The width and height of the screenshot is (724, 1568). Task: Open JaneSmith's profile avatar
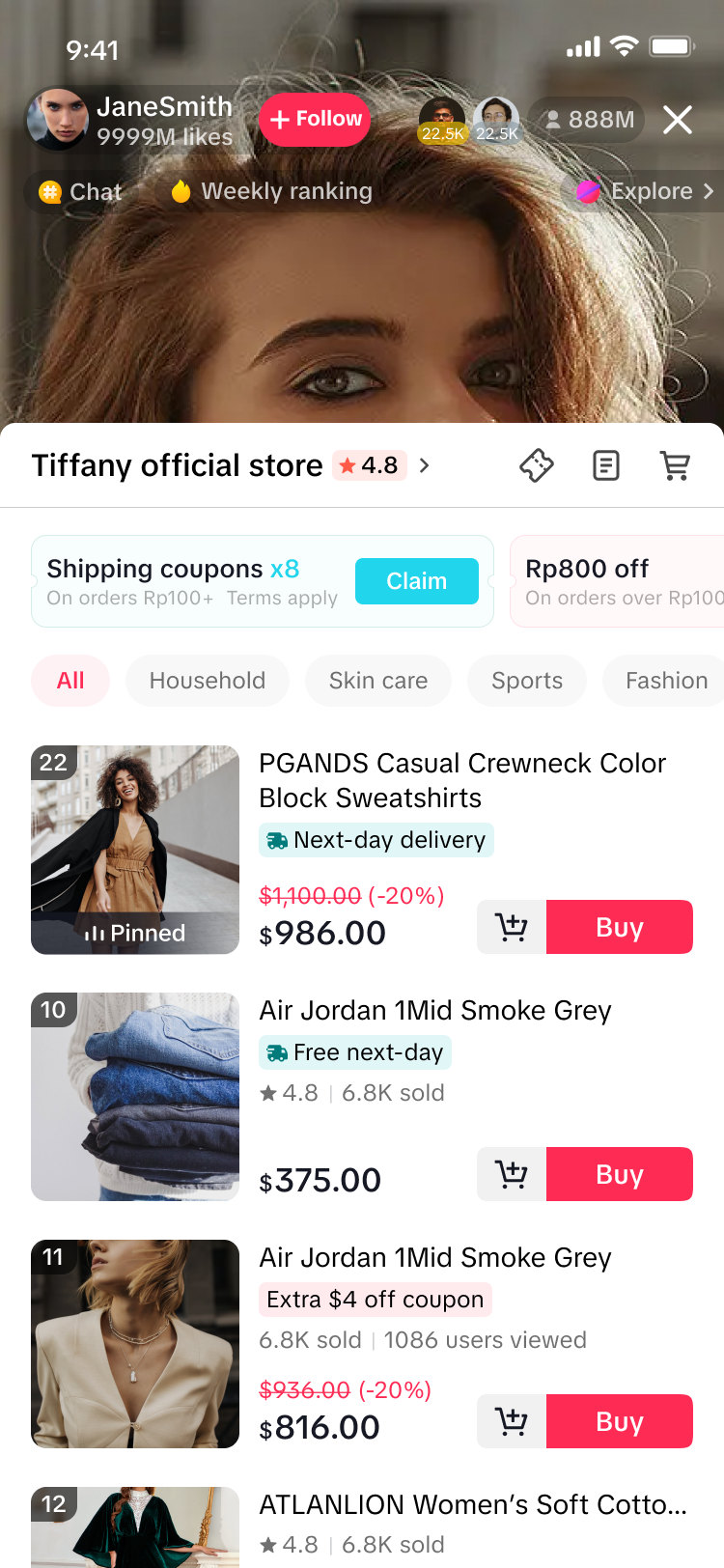58,120
